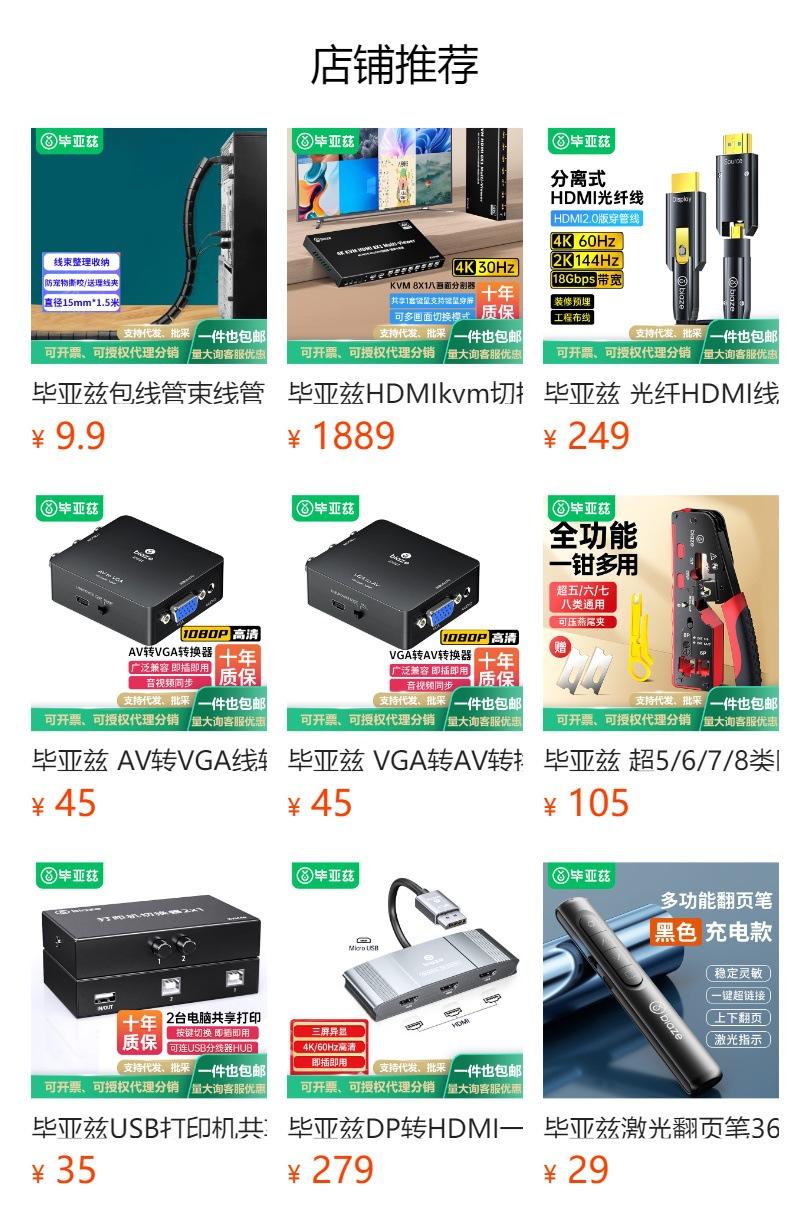Open the 毕亚兹激光翻页笔 product priced ¥29
The width and height of the screenshot is (792, 1230).
tap(661, 1024)
